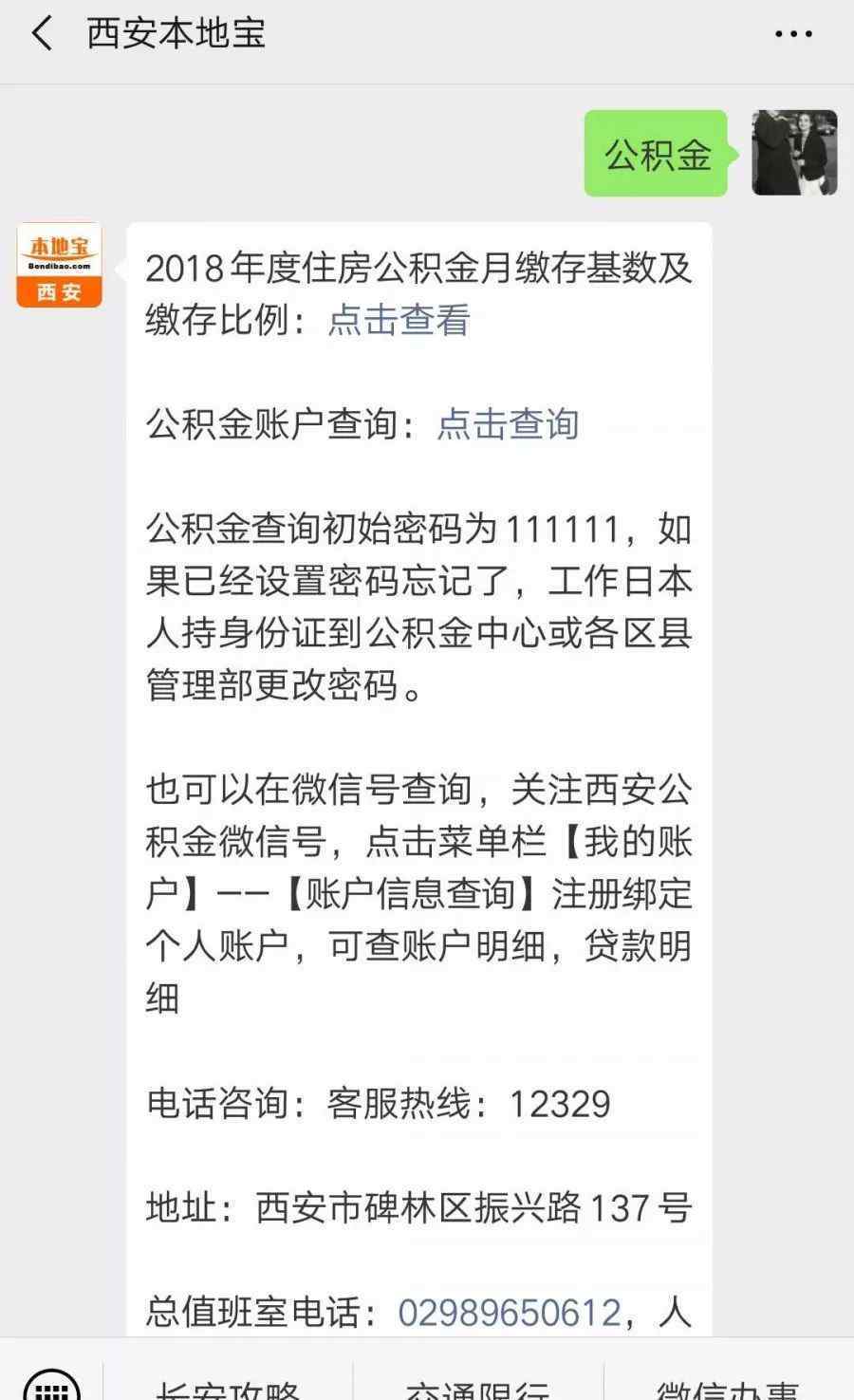Viewport: 854px width, 1400px height.
Task: Open the 点击查看 link for 缴存基数
Action: (399, 320)
